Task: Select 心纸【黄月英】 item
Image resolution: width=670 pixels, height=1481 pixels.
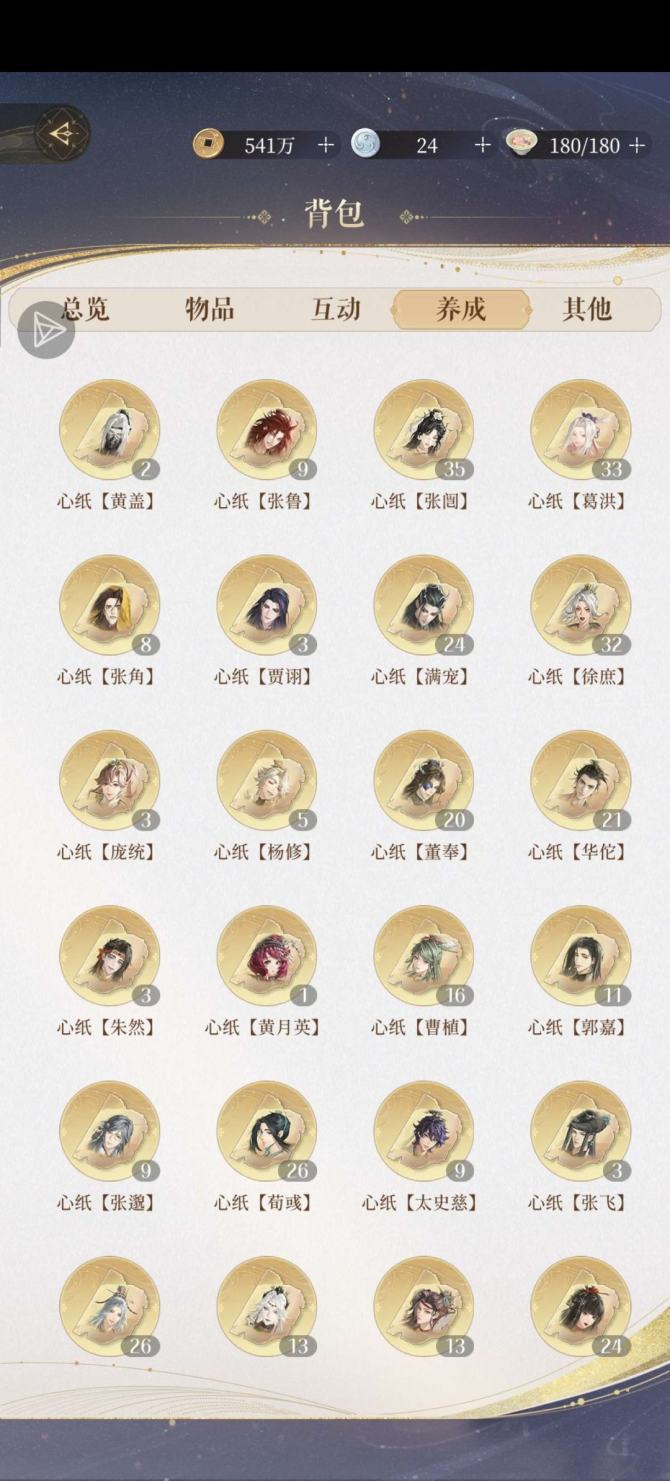Action: pyautogui.click(x=266, y=955)
